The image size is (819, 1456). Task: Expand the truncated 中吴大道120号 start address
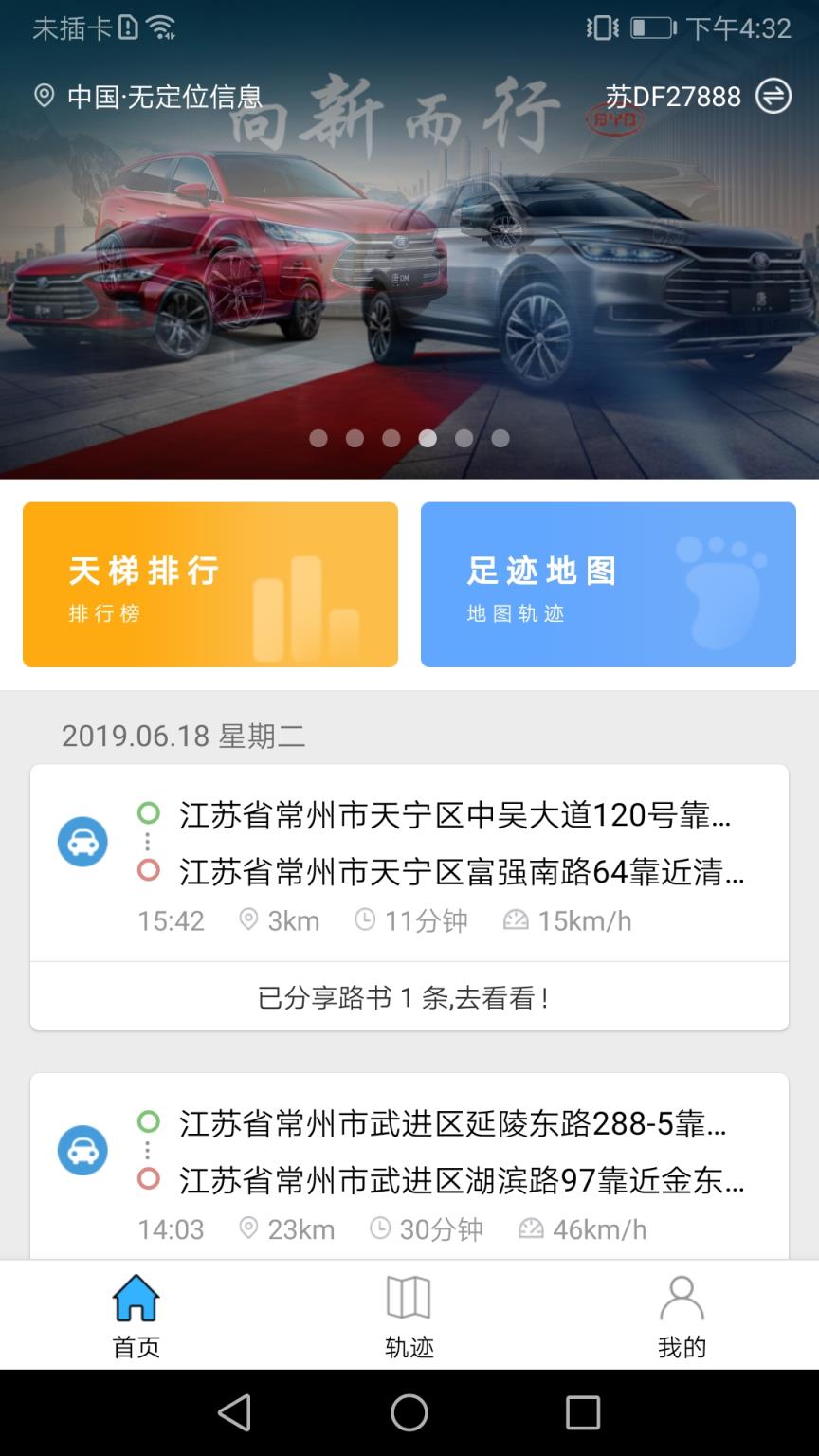coord(455,817)
